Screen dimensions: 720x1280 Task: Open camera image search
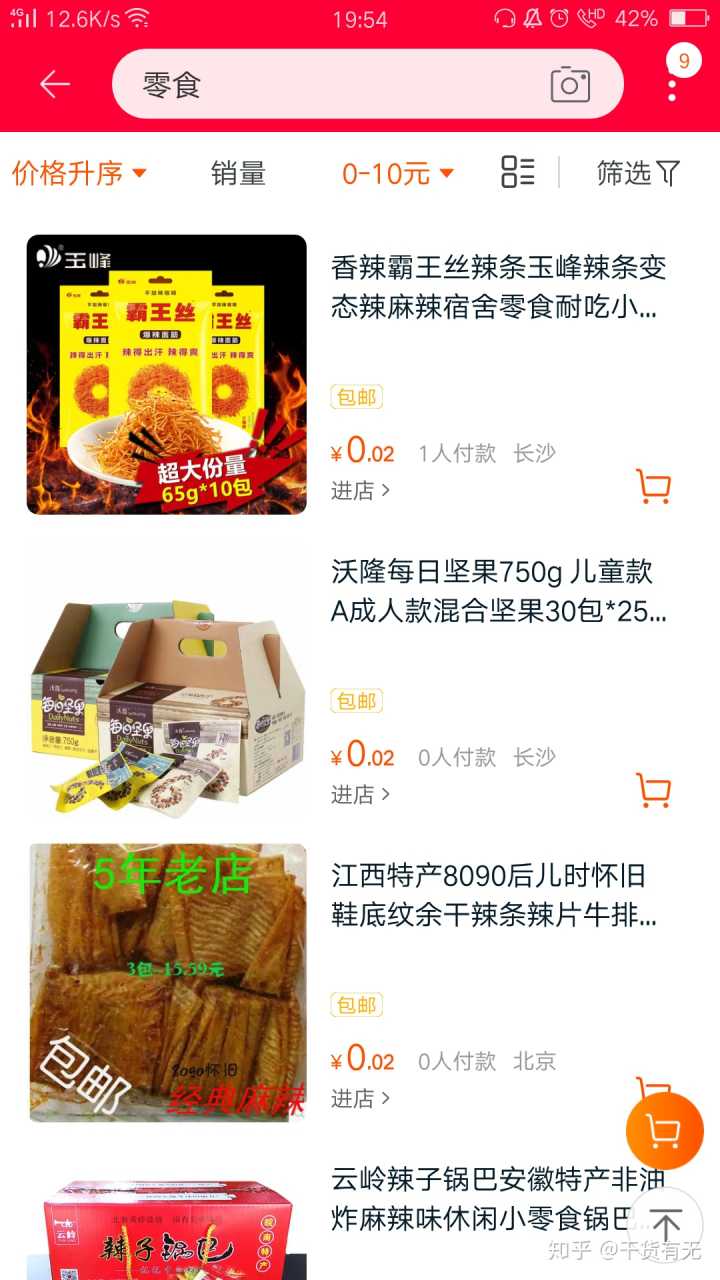(x=570, y=85)
